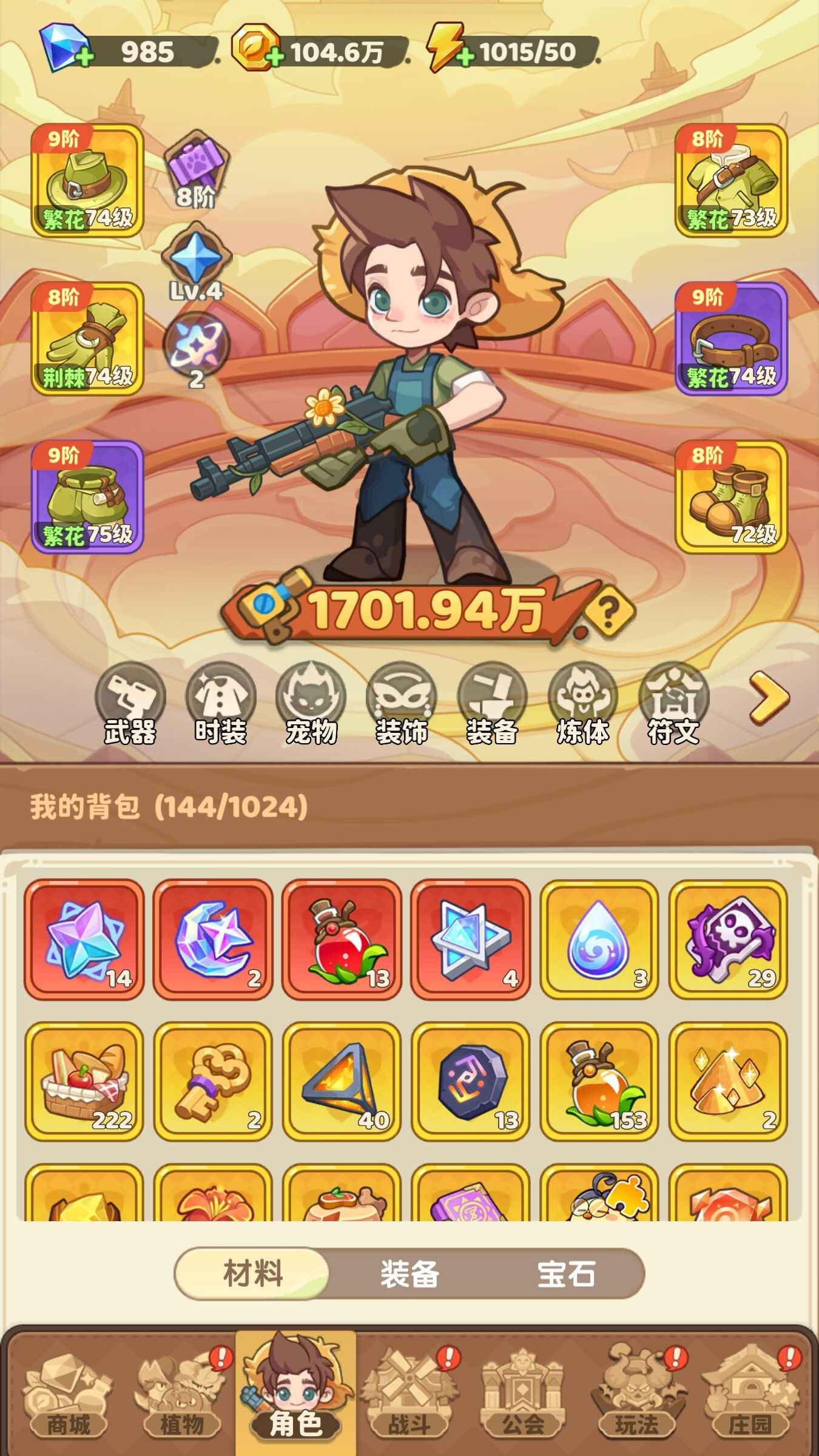Viewport: 819px width, 1456px height.
Task: Select the skull ticket item with 29
Action: pos(728,939)
